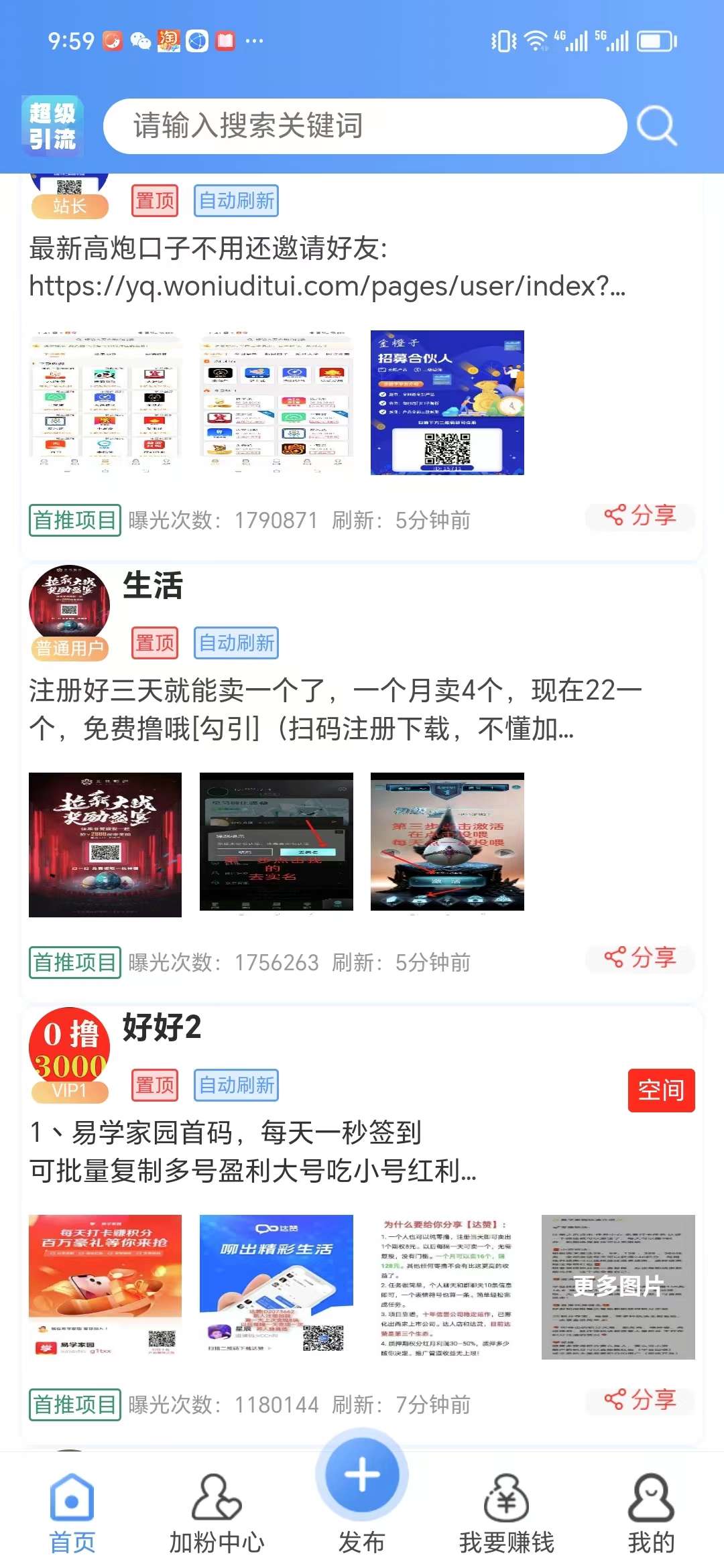This screenshot has width=724, height=1568.
Task: Open the 好好2 user's avatar
Action: [69, 1048]
